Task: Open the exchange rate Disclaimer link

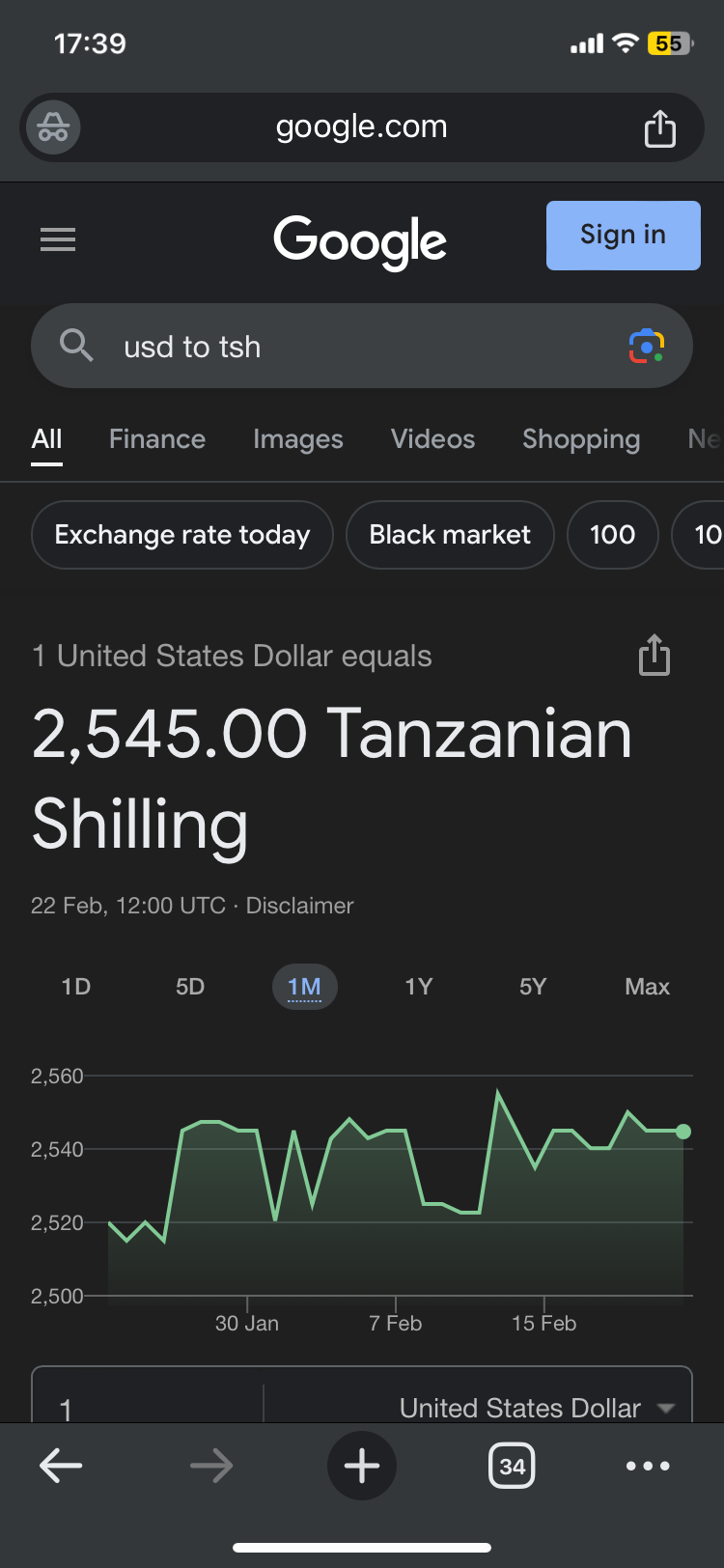Action: (x=298, y=905)
